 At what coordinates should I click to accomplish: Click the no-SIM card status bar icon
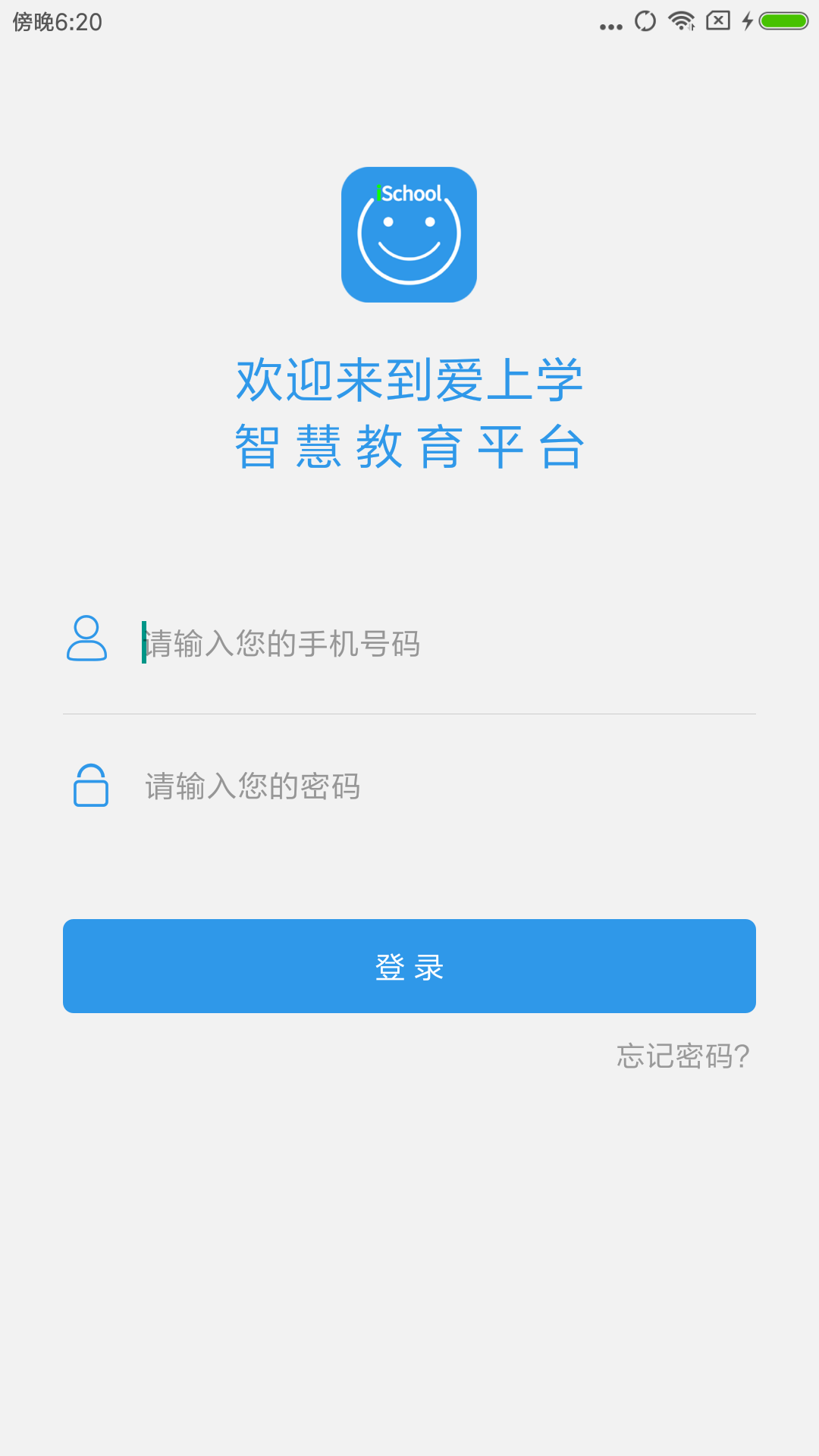[716, 23]
